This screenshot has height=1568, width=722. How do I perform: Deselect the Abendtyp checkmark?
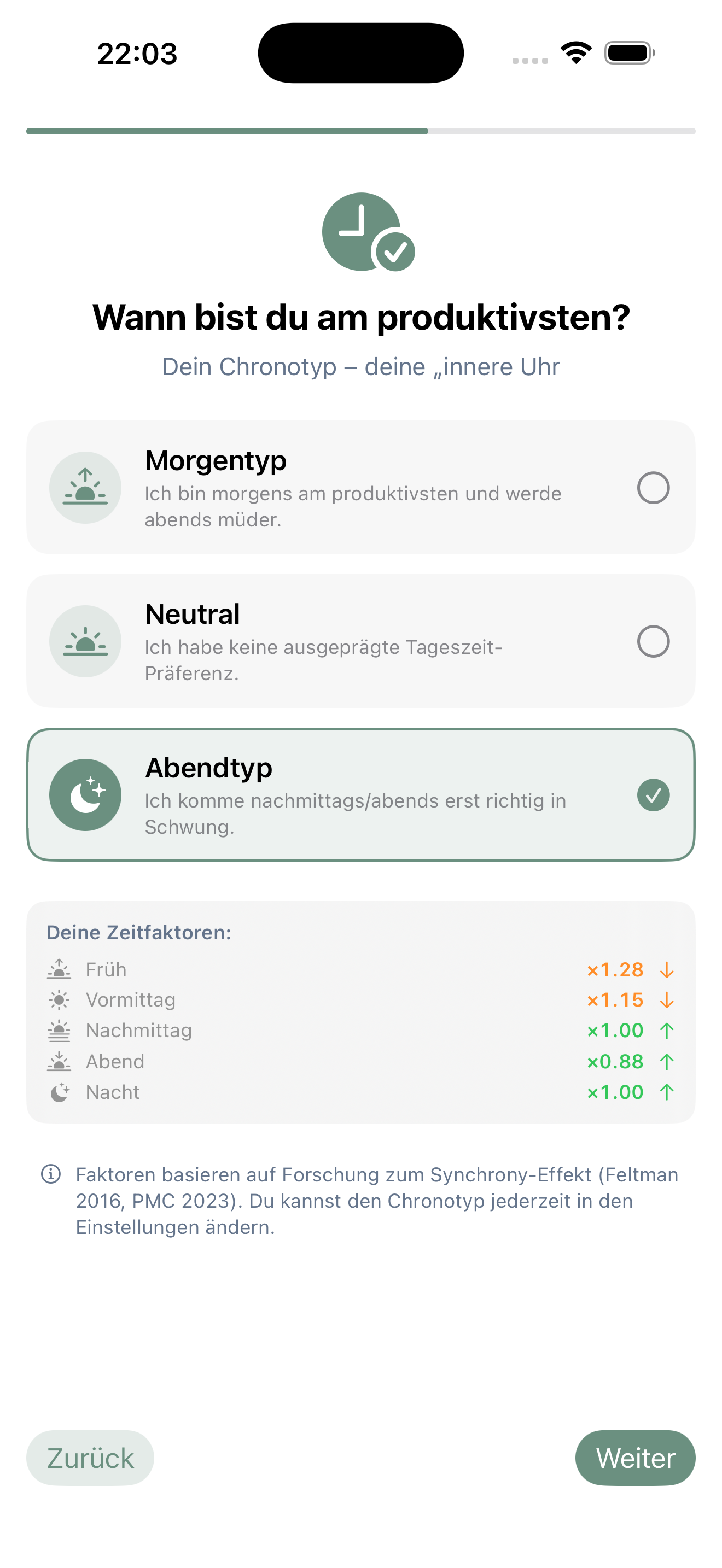pos(654,795)
